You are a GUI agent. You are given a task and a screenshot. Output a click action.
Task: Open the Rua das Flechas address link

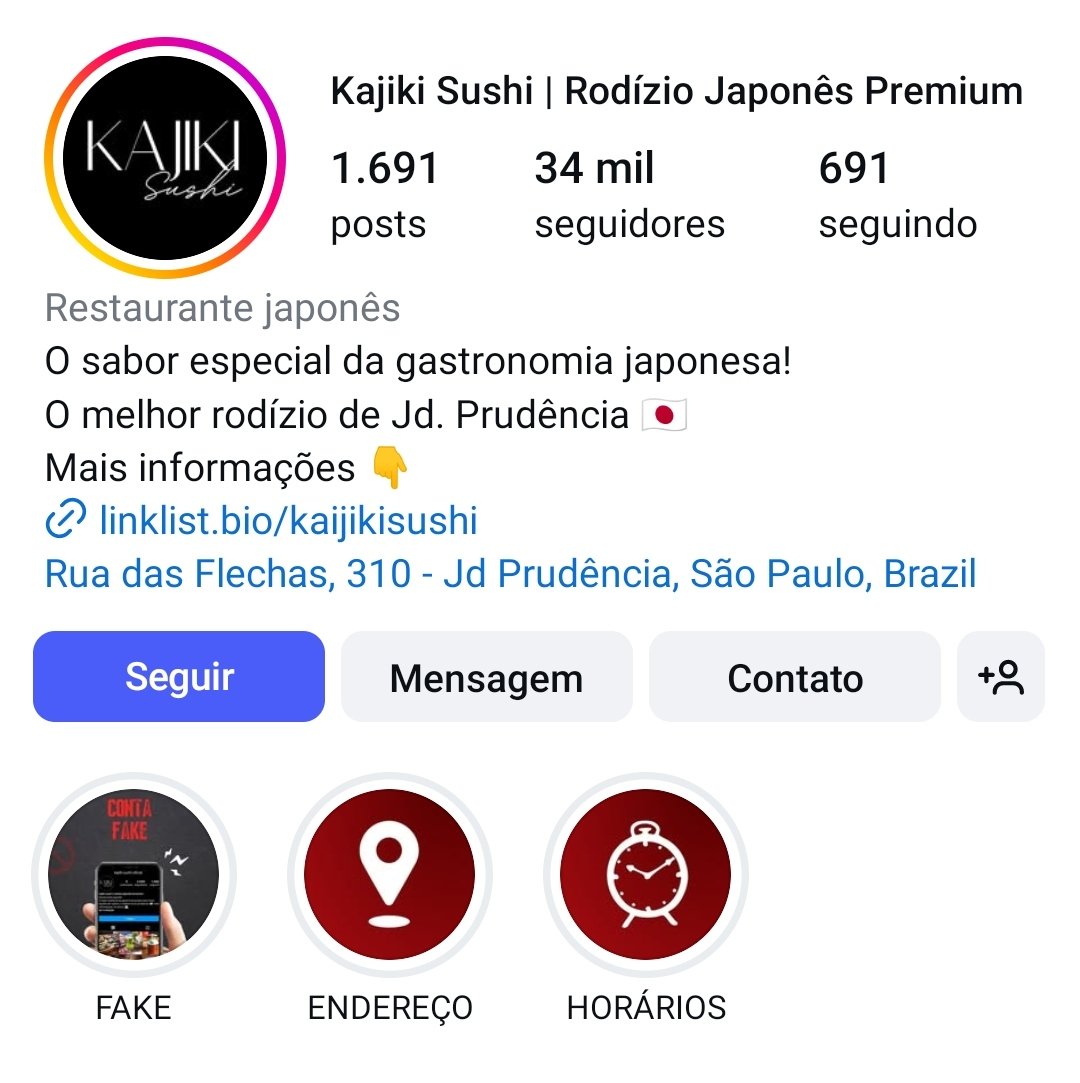click(x=510, y=575)
